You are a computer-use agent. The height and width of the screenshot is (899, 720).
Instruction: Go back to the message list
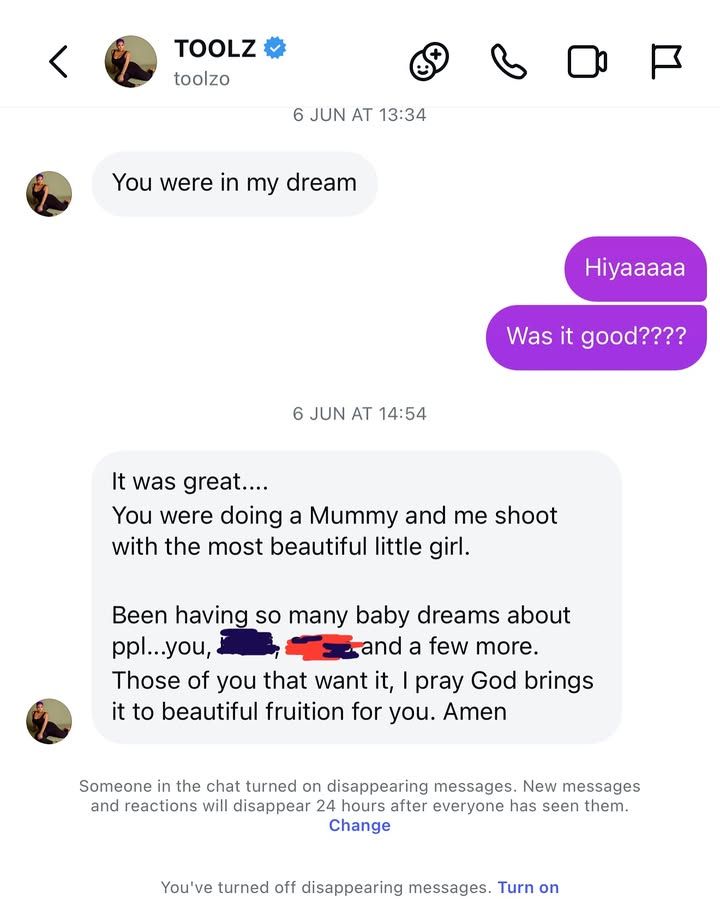(59, 62)
